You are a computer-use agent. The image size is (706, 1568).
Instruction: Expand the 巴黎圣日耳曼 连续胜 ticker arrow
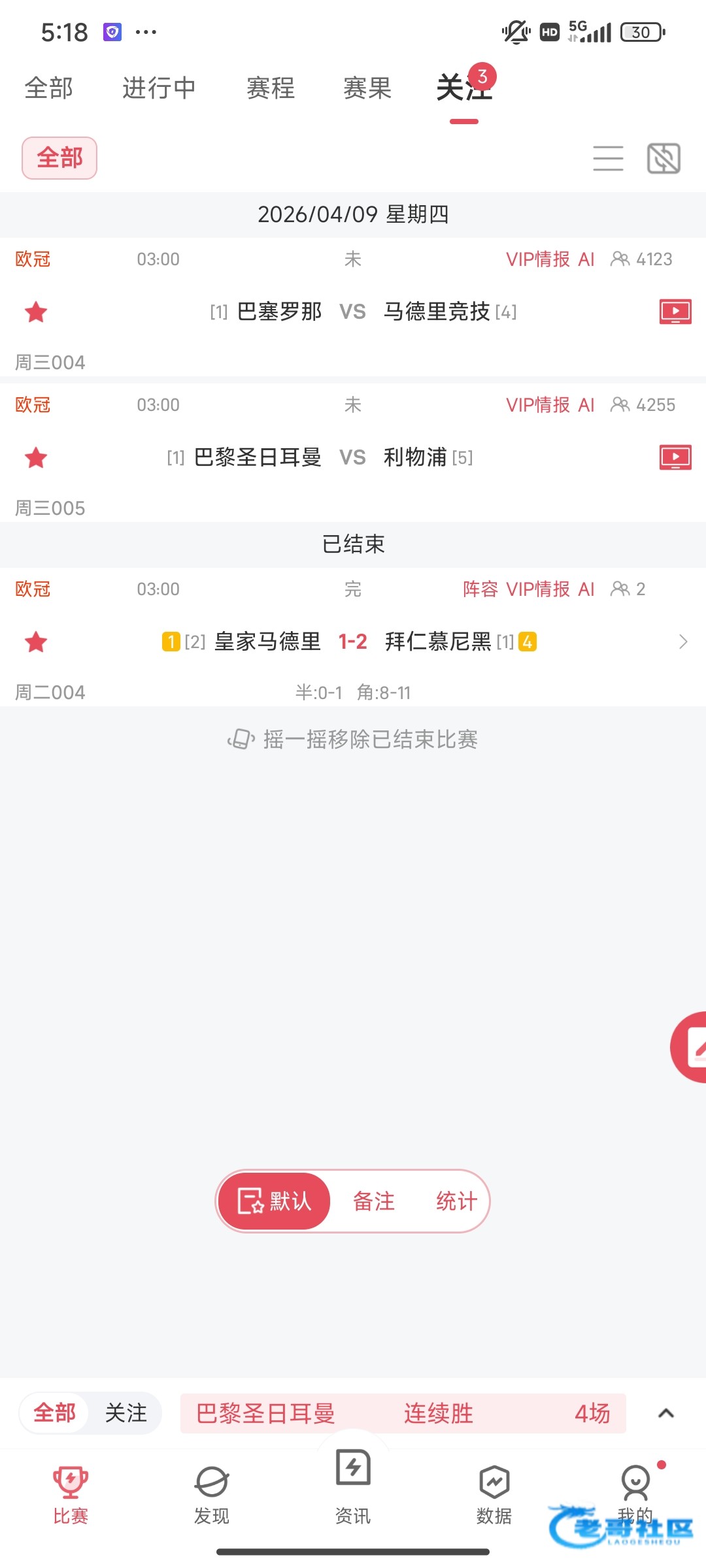point(665,1413)
